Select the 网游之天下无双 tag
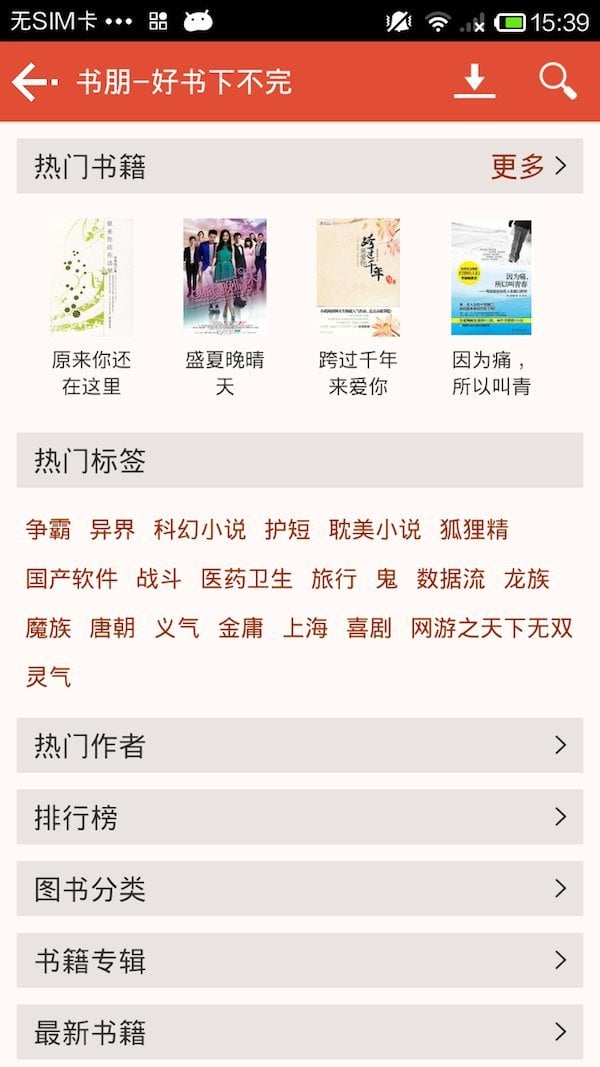The width and height of the screenshot is (600, 1067). click(492, 628)
